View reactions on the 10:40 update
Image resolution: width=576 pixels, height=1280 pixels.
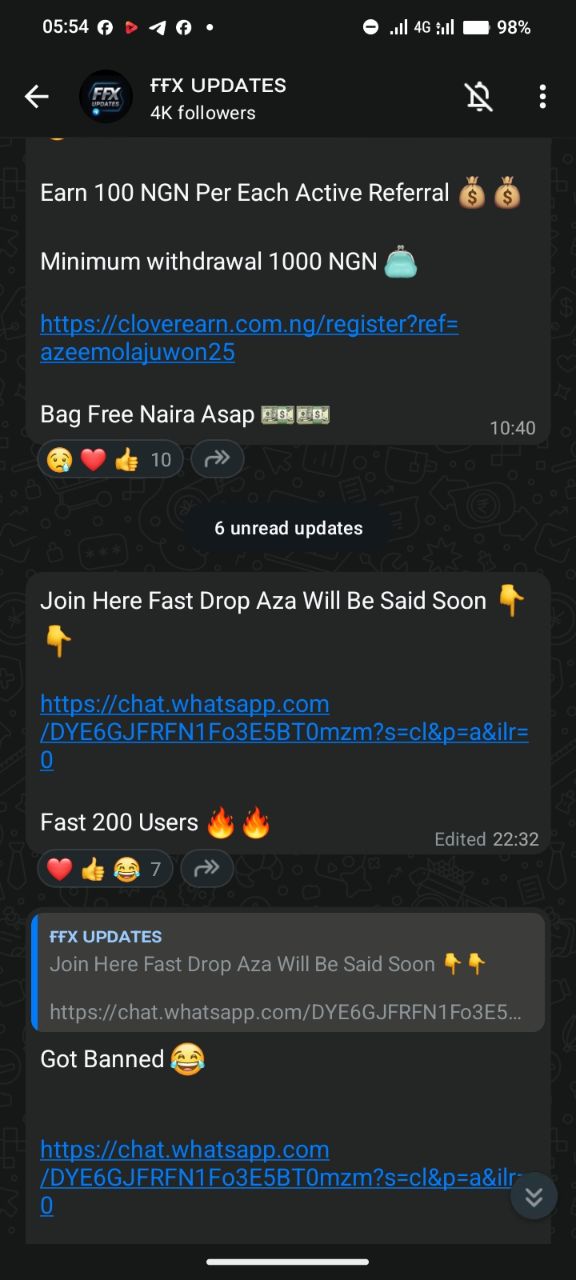[110, 460]
